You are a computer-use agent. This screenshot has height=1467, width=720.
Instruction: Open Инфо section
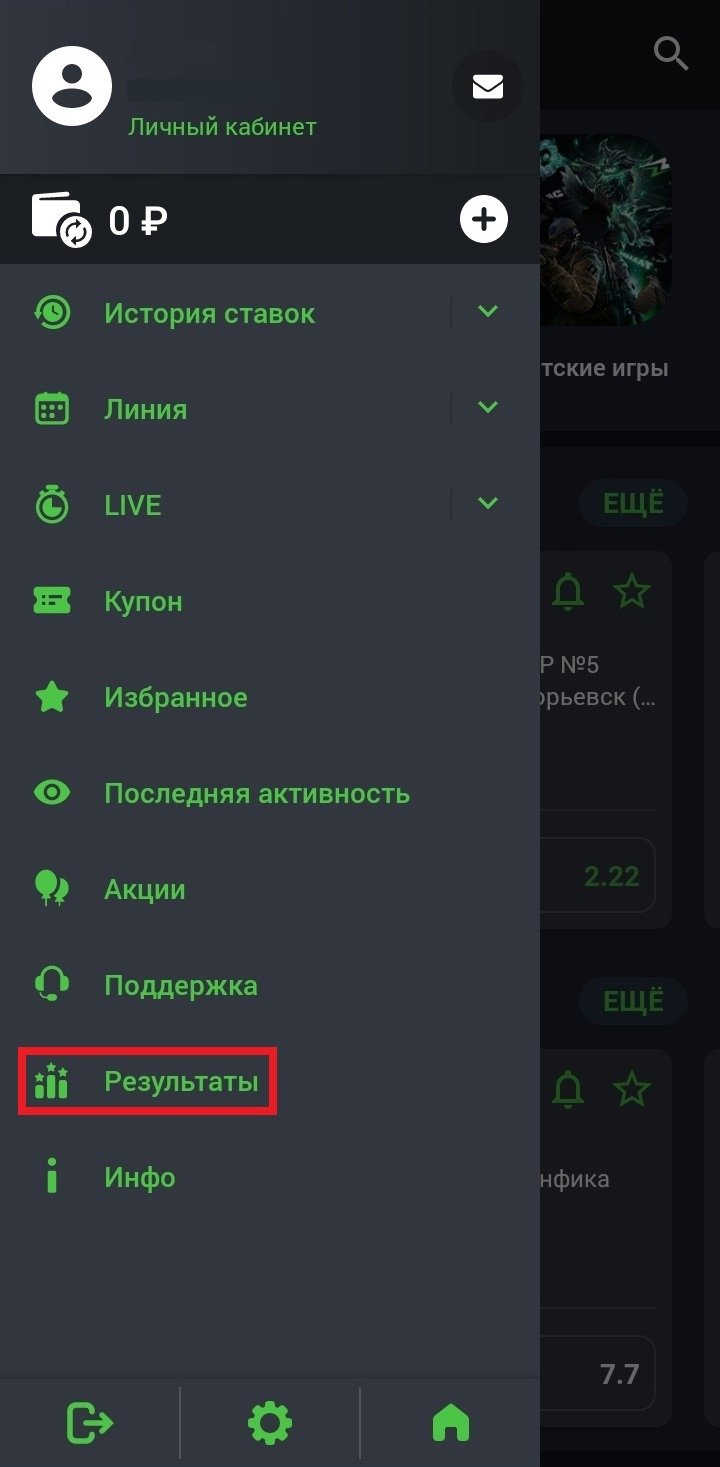click(139, 1177)
